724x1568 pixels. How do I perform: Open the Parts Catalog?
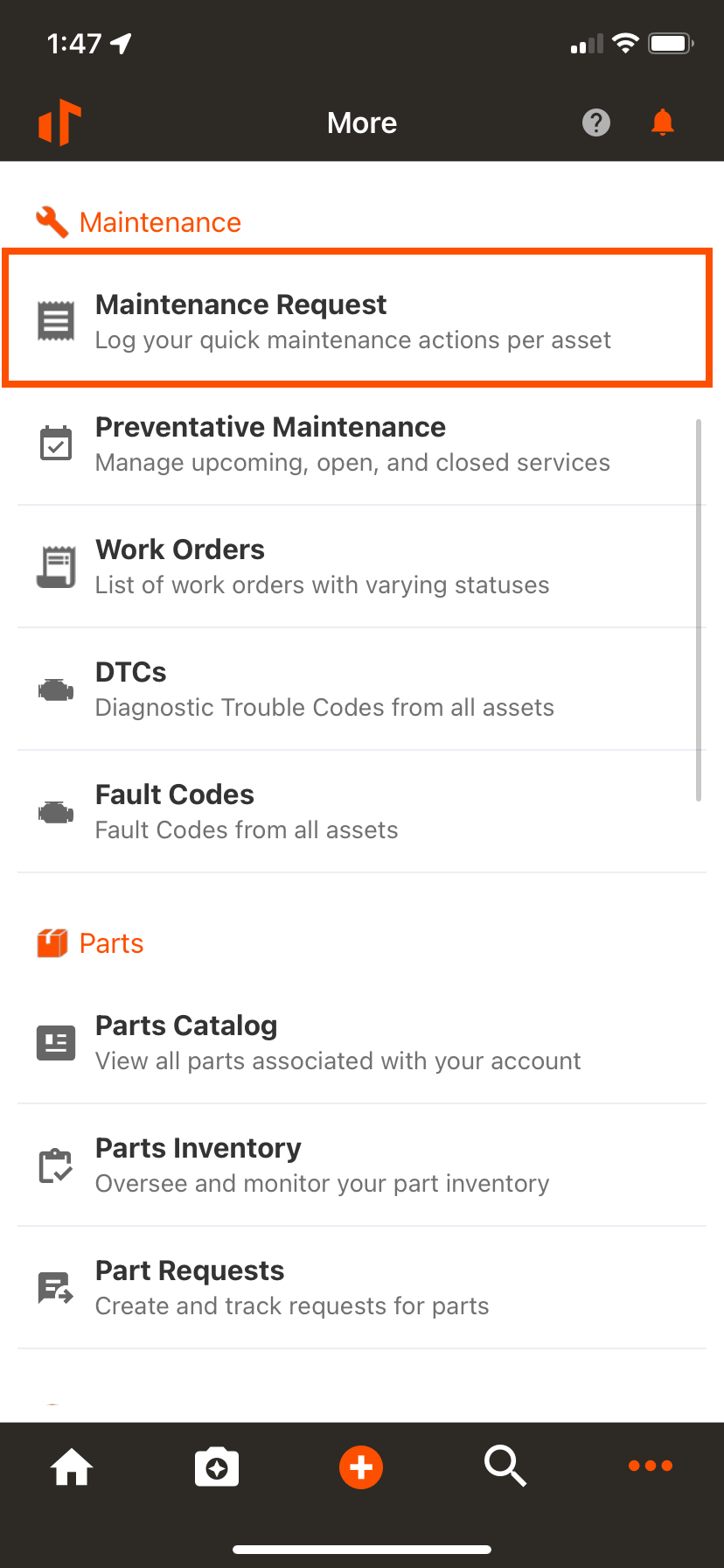[357, 1042]
